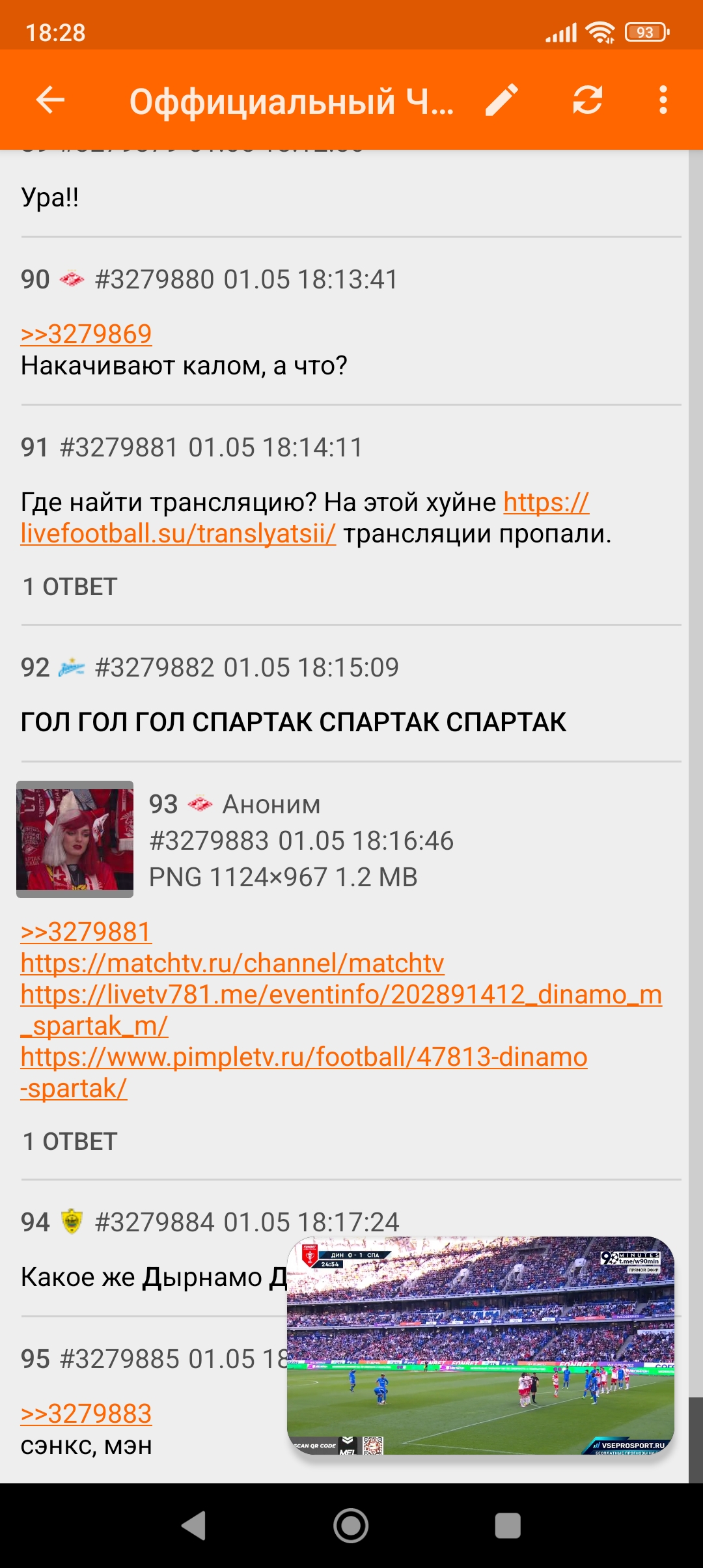Open the image thumbnail in post 93

(75, 839)
